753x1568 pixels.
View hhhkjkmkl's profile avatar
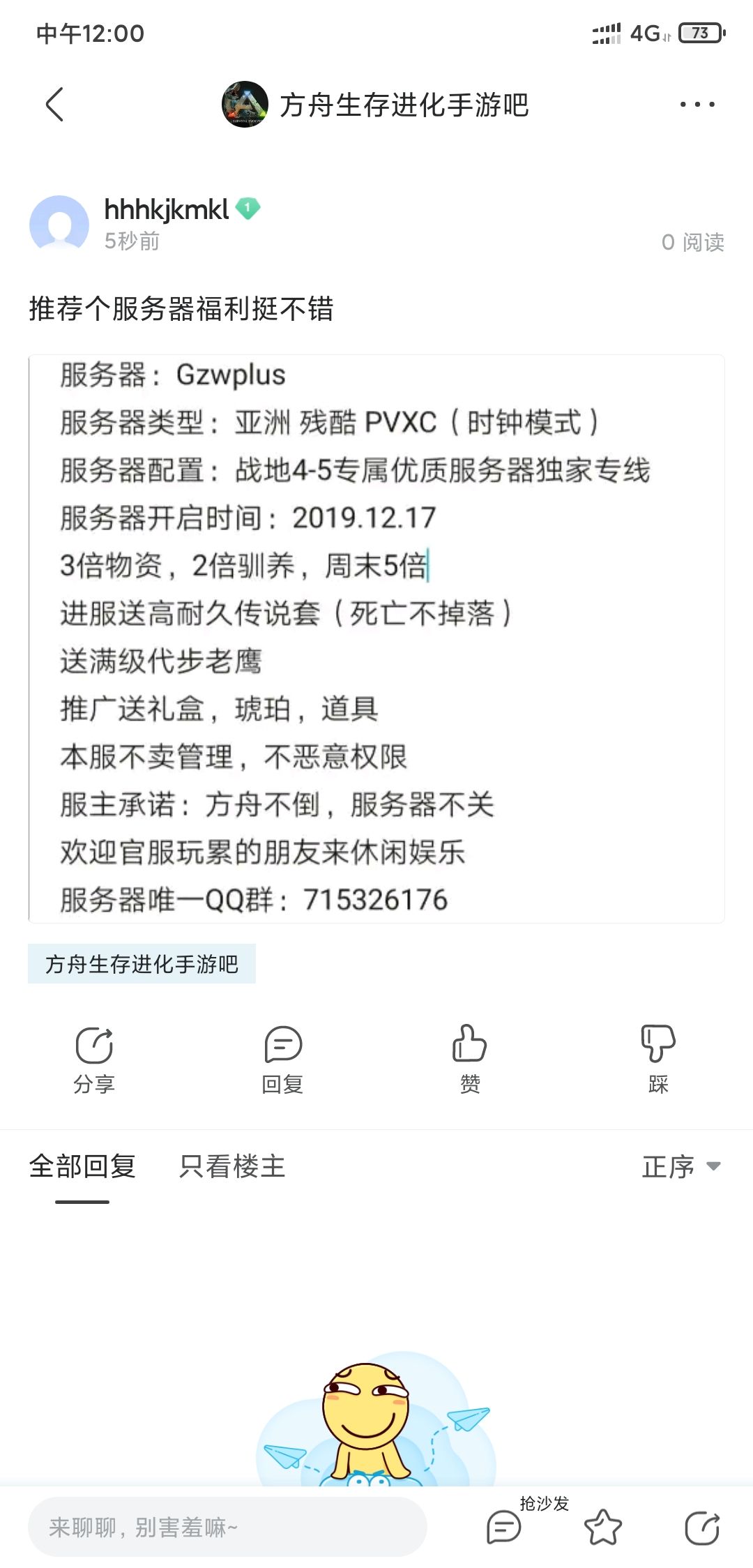coord(59,225)
